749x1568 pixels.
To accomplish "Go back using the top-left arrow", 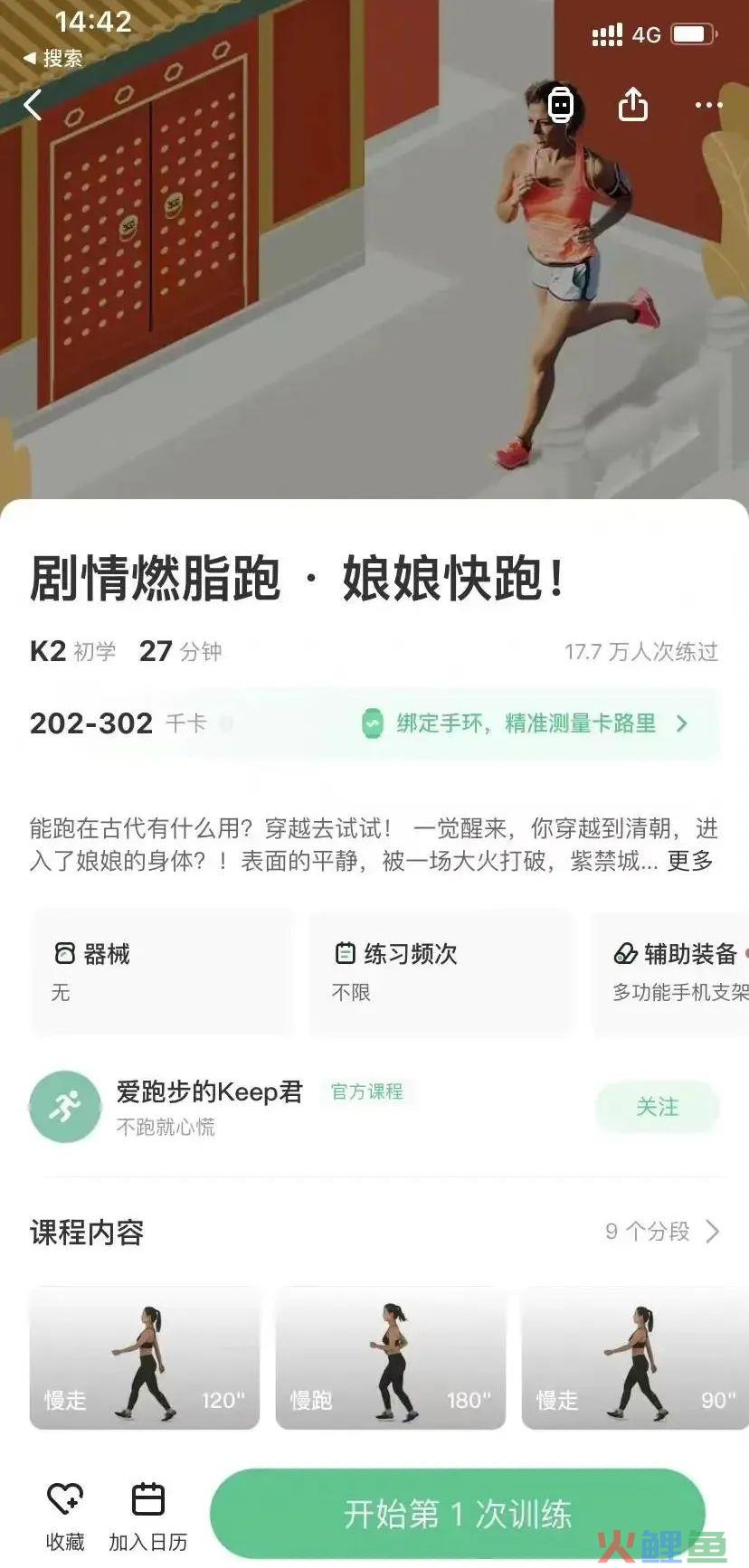I will (33, 105).
